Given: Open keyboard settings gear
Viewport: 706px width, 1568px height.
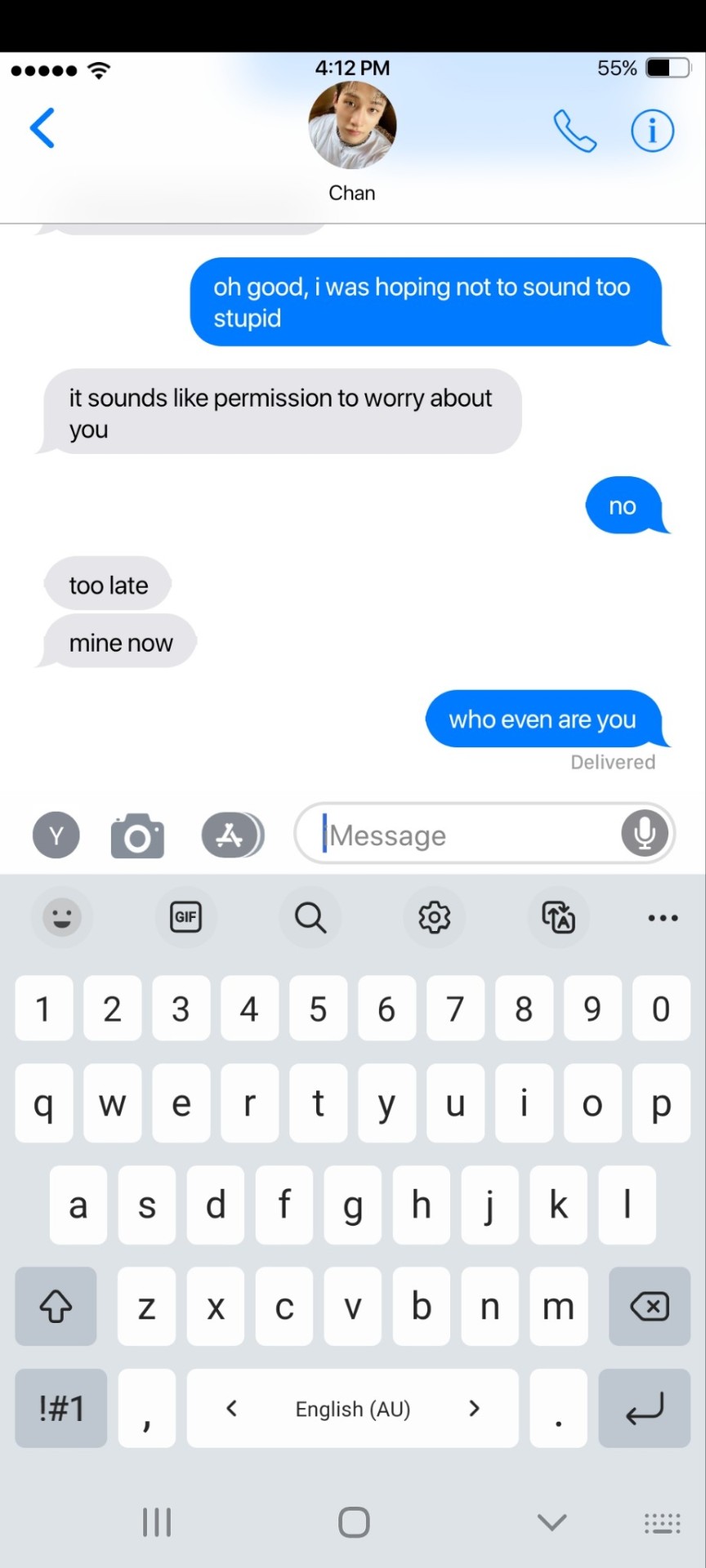Looking at the screenshot, I should coord(434,917).
